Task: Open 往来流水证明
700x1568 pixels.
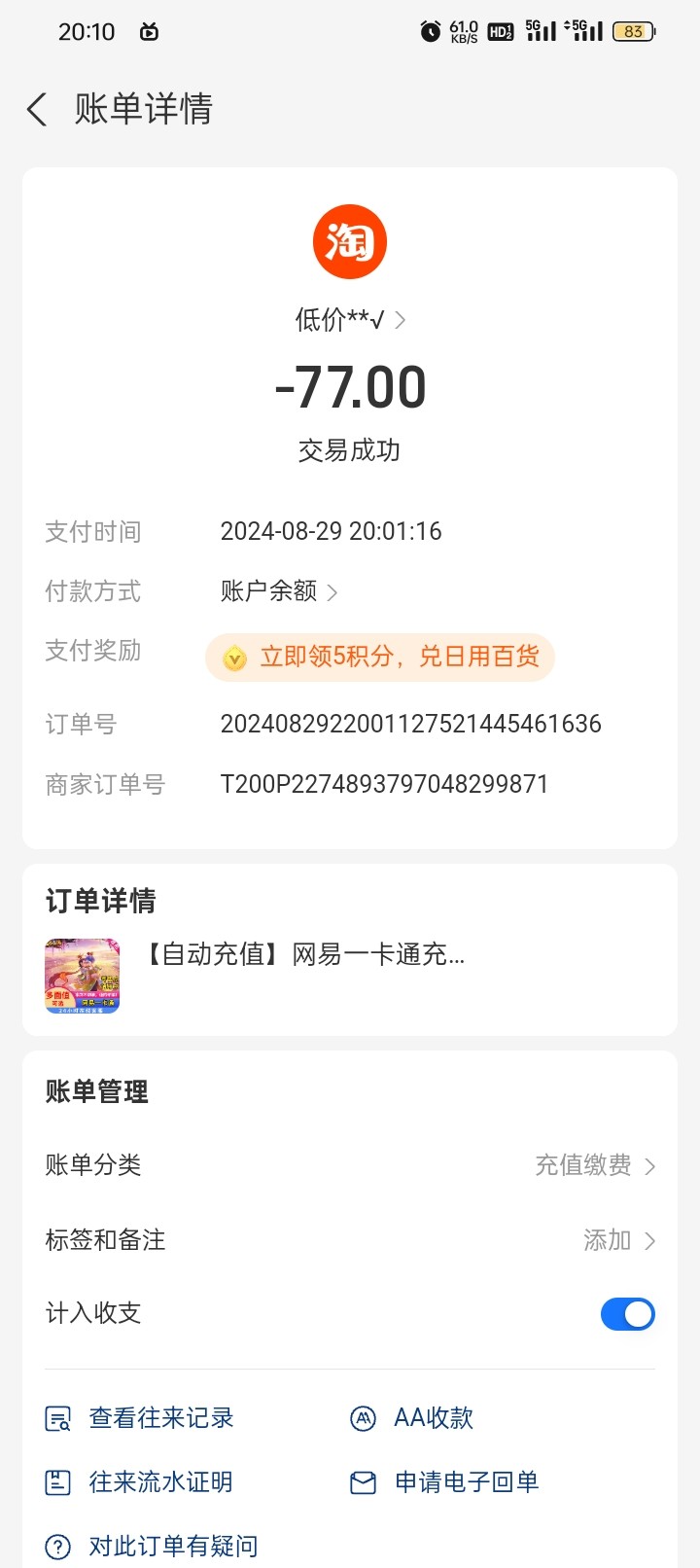Action: (141, 1482)
